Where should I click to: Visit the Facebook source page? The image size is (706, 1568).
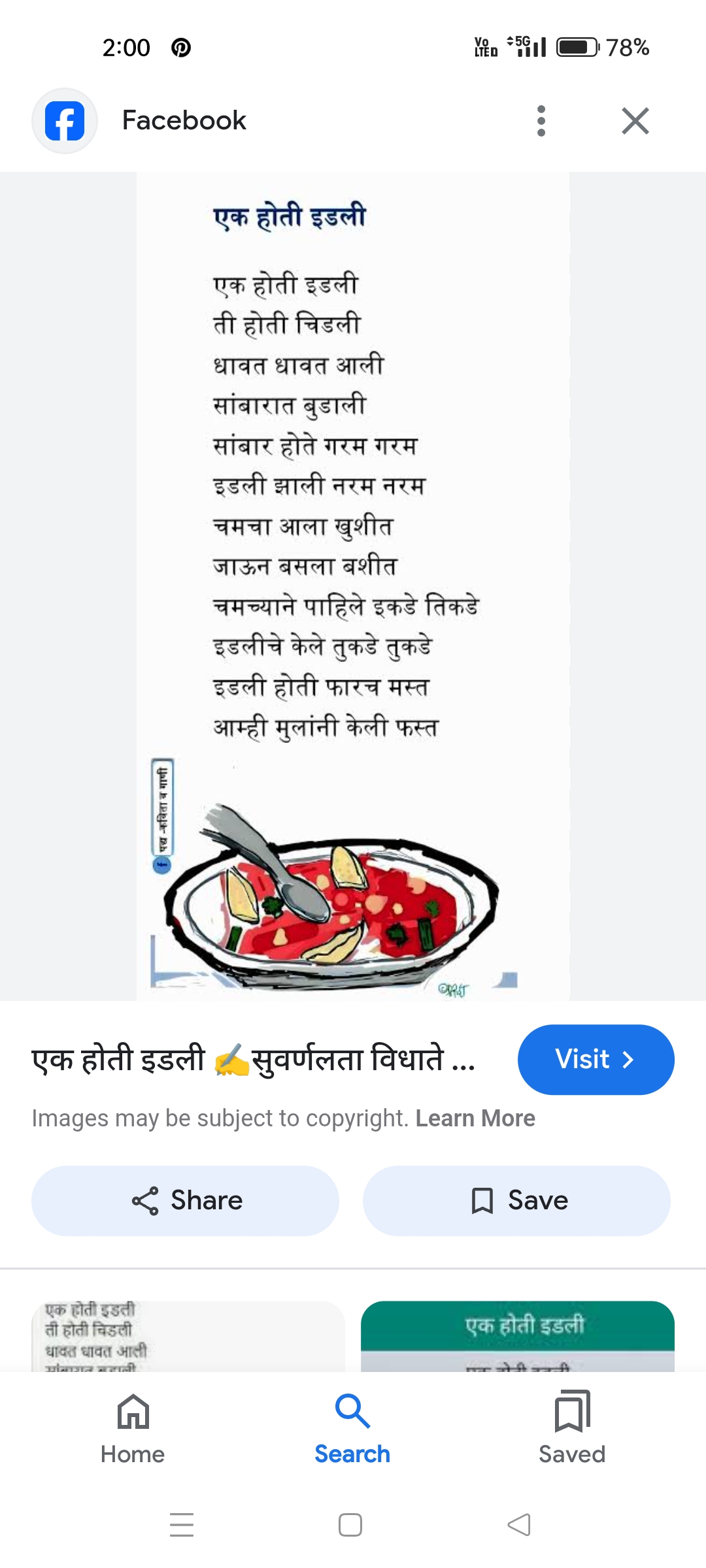click(x=596, y=1059)
